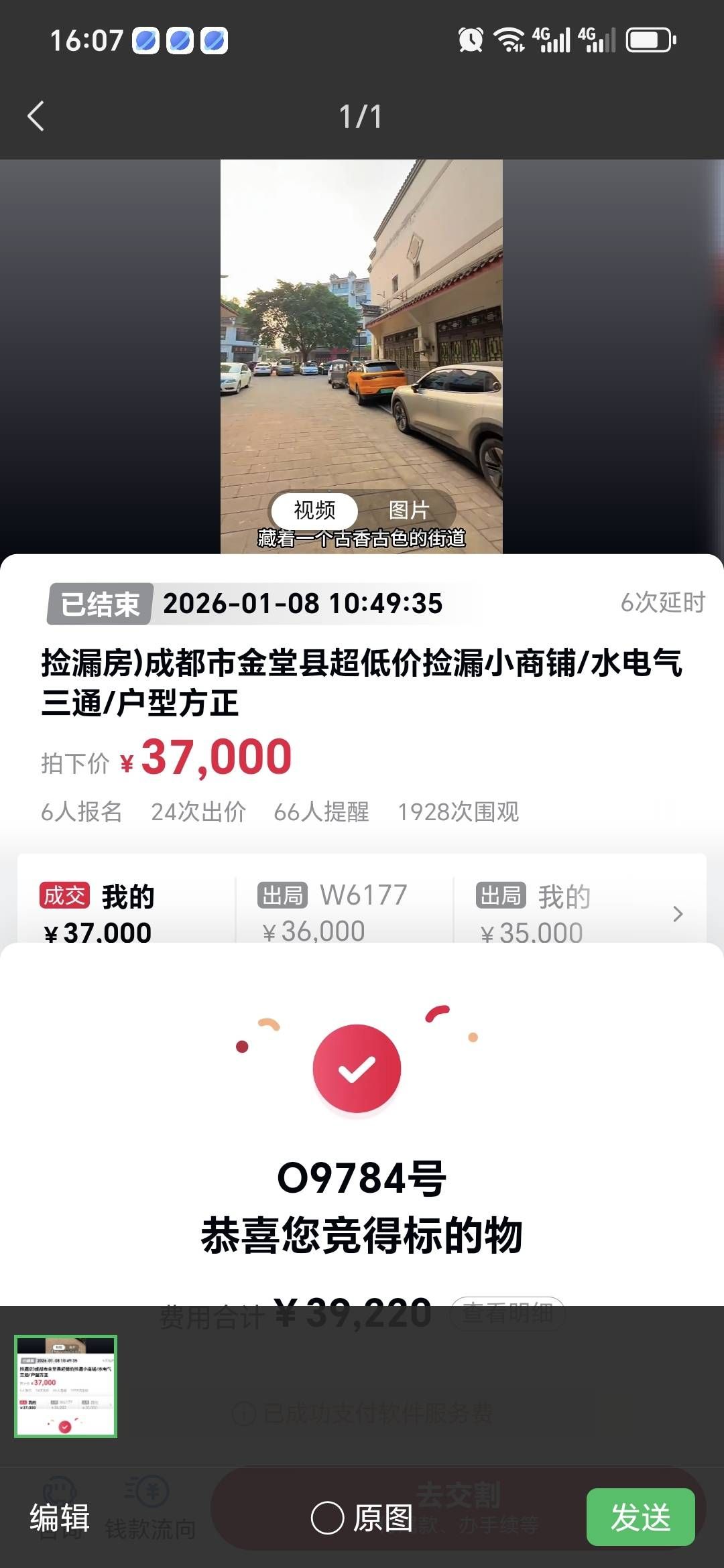Tap the 编辑 edit button
This screenshot has height=1568, width=724.
tap(60, 1518)
